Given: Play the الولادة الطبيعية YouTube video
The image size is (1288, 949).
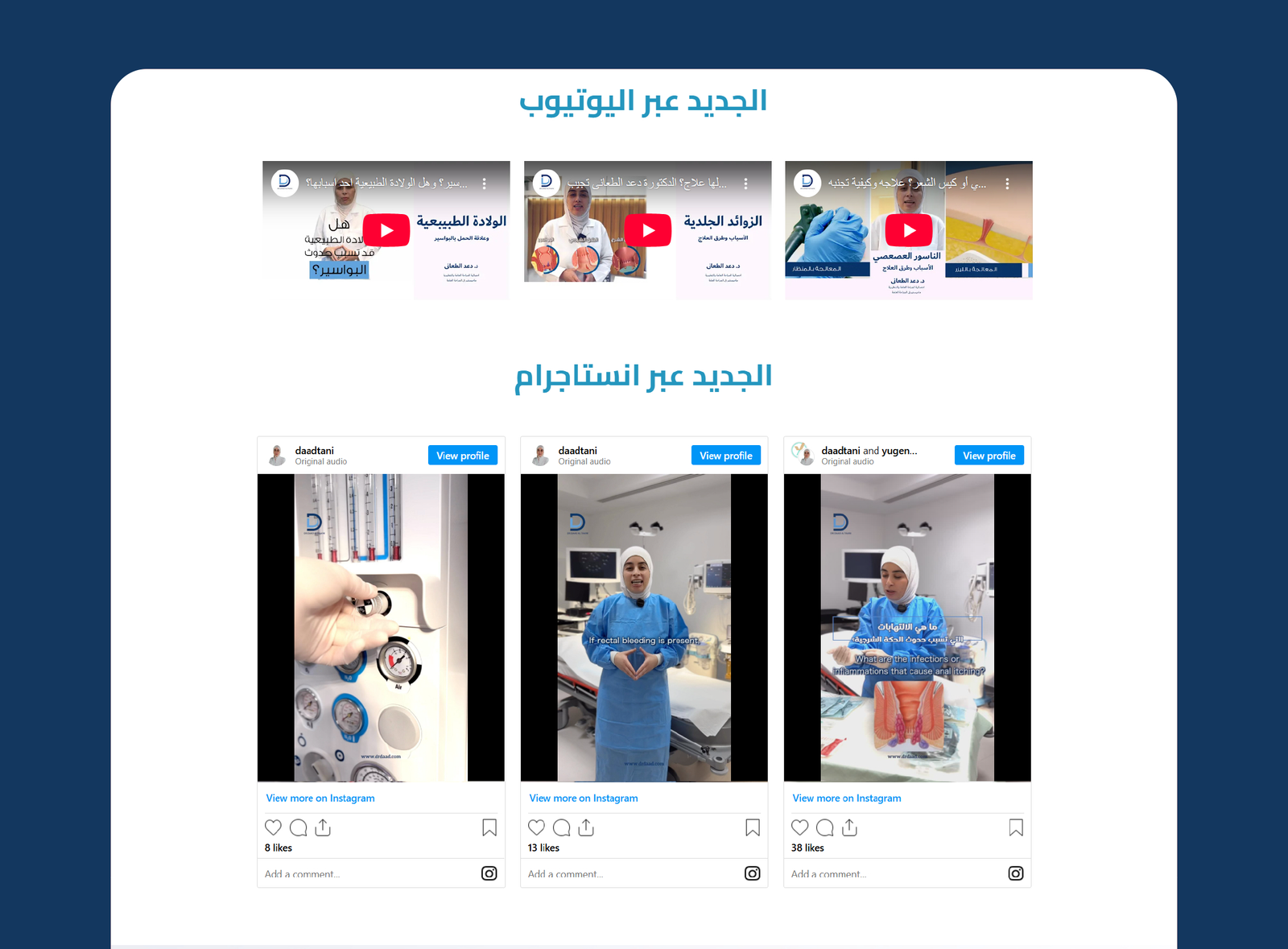Looking at the screenshot, I should 386,230.
